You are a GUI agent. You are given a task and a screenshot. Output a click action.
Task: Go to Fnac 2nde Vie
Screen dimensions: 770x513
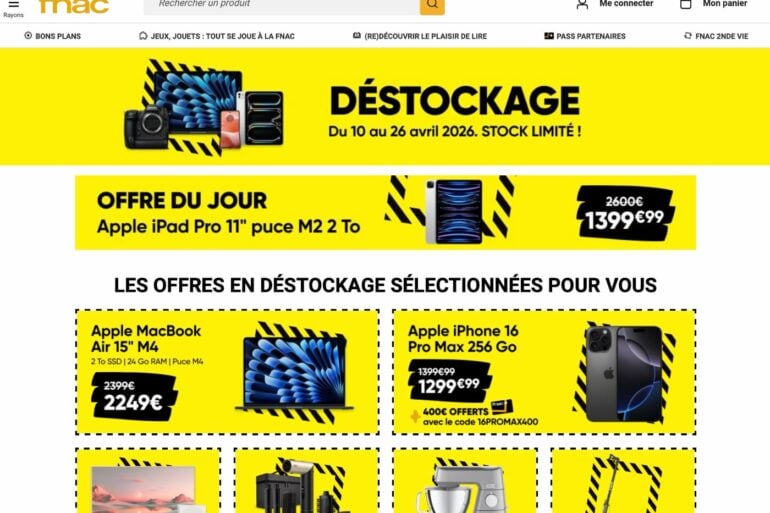tap(715, 36)
